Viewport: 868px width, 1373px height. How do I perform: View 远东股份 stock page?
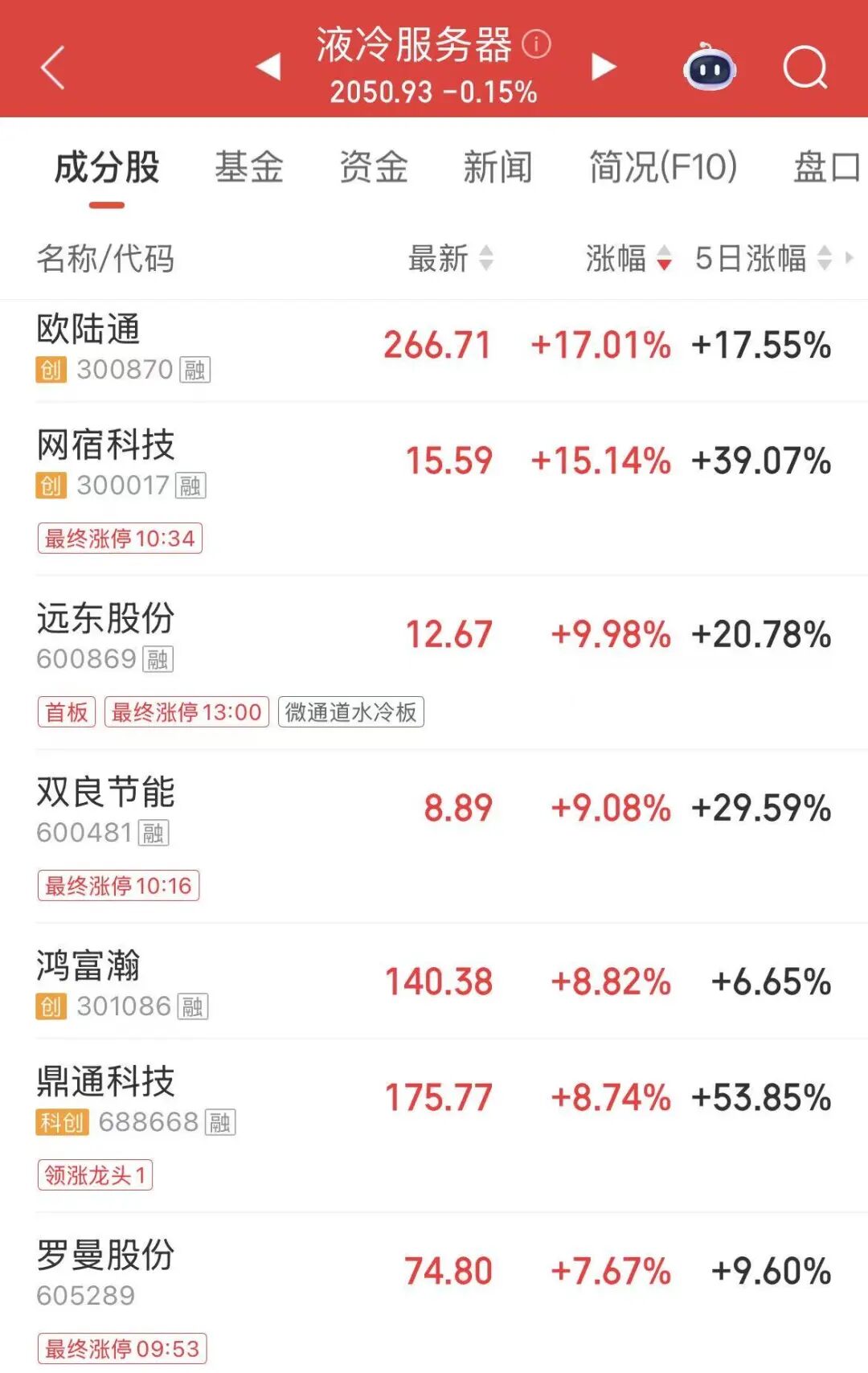click(105, 619)
